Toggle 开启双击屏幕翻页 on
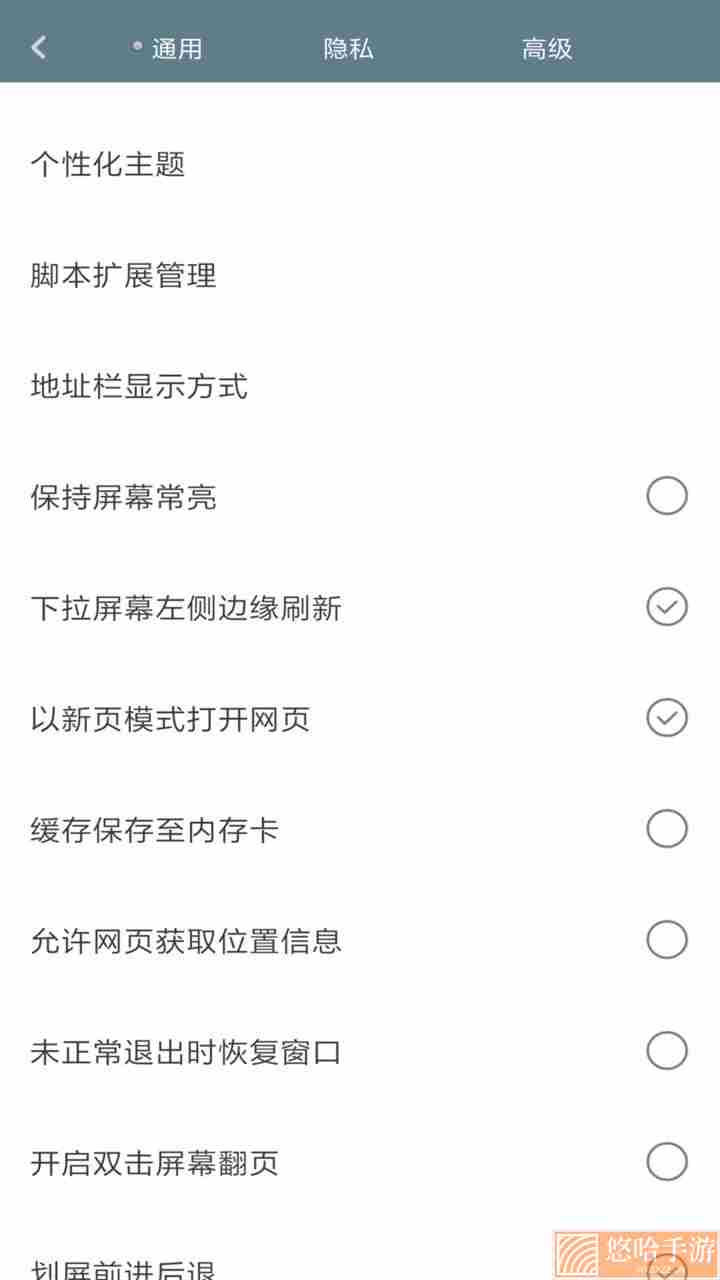Viewport: 720px width, 1280px height. [667, 1161]
